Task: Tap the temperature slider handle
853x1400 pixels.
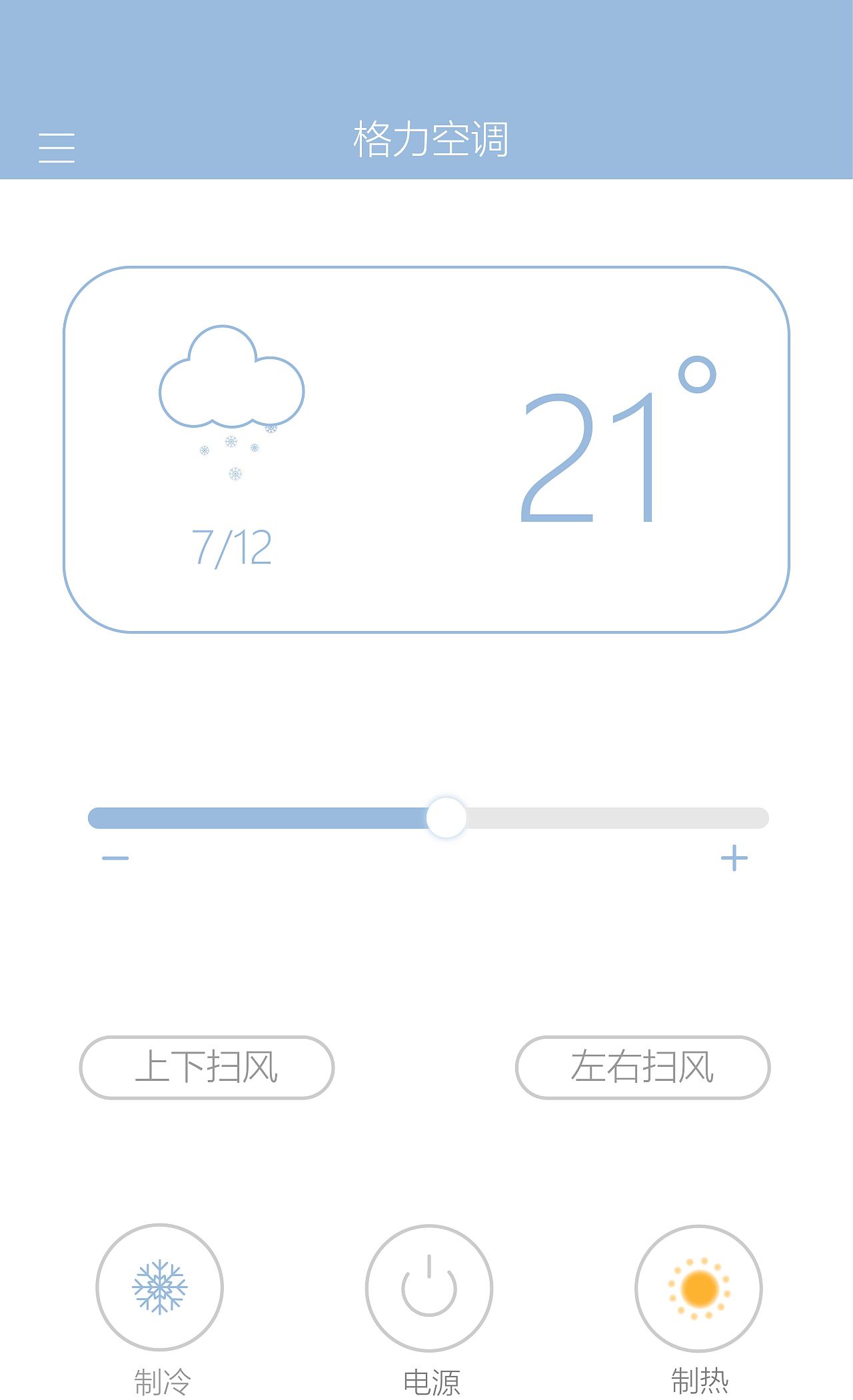Action: (x=446, y=818)
